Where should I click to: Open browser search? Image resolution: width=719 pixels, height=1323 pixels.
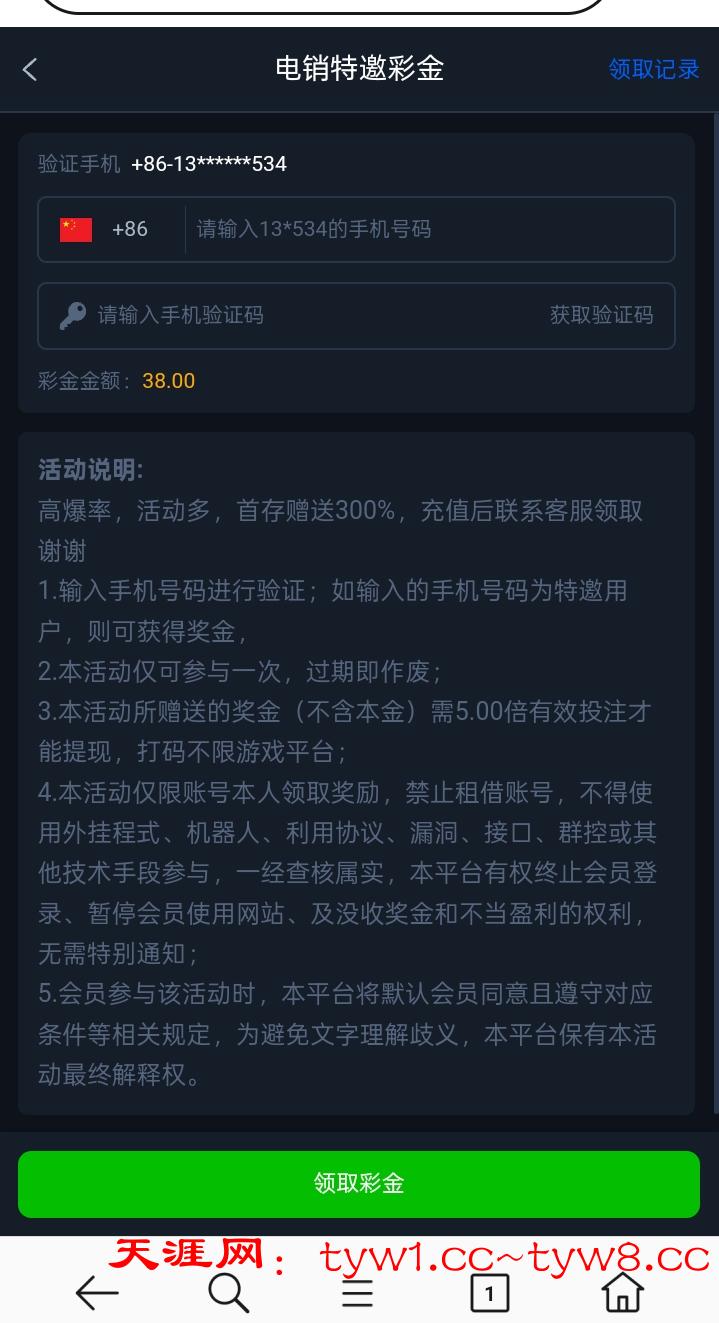(228, 1294)
